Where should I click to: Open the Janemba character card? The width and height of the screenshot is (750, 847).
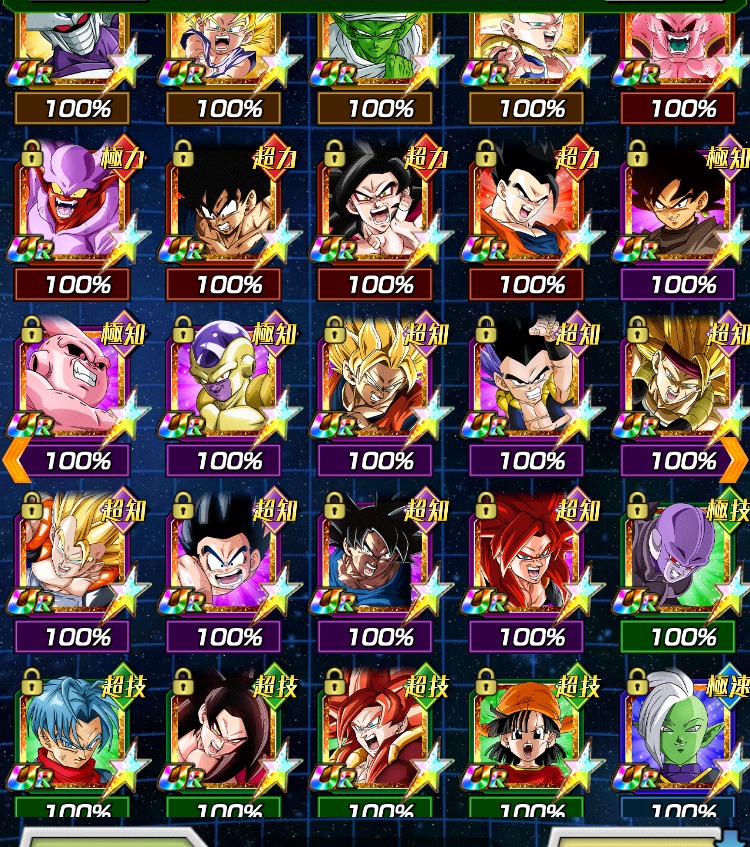(75, 205)
